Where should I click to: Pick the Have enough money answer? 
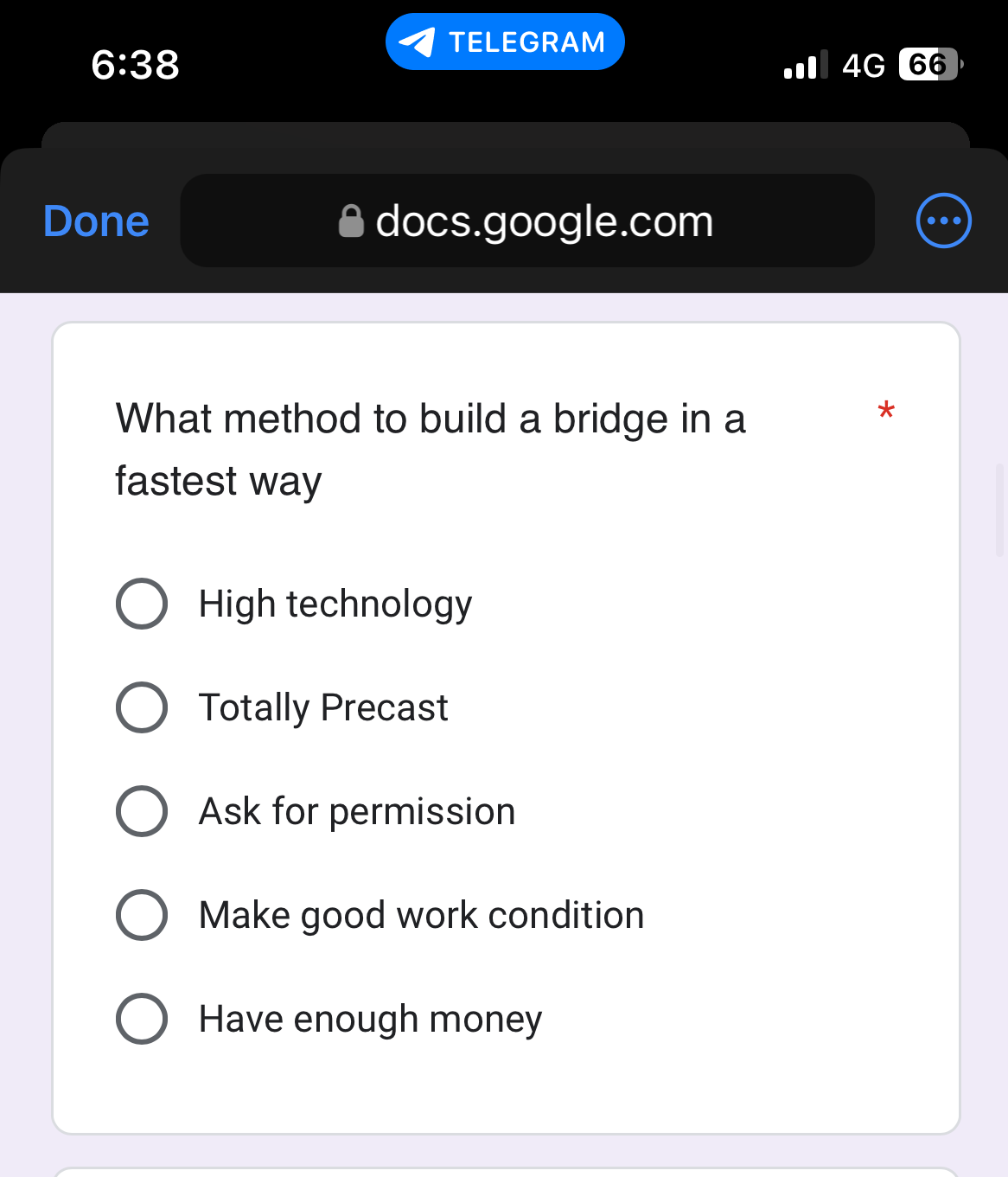(142, 1019)
